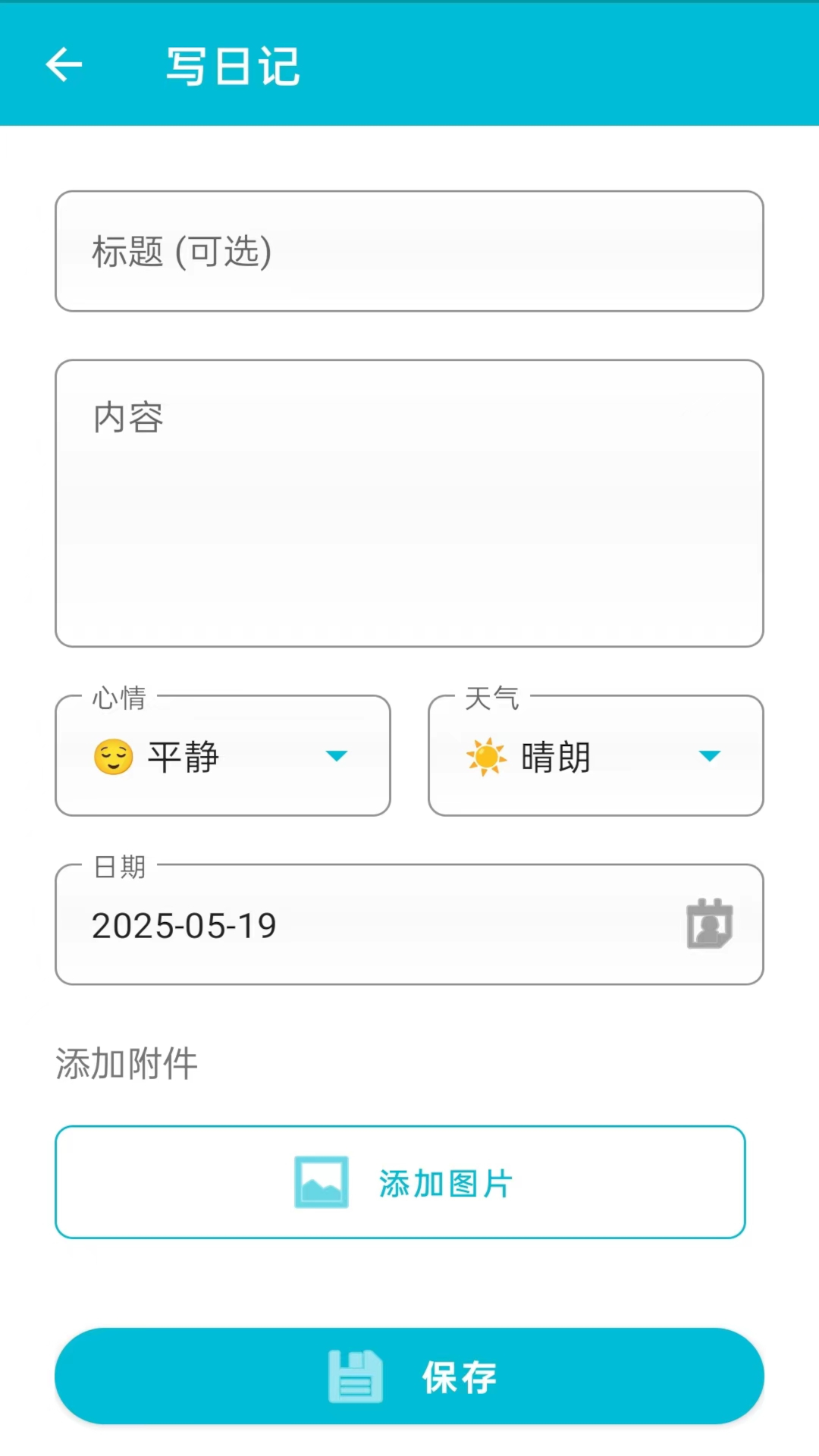Save the diary with 保存
This screenshot has height=1456, width=819.
409,1376
